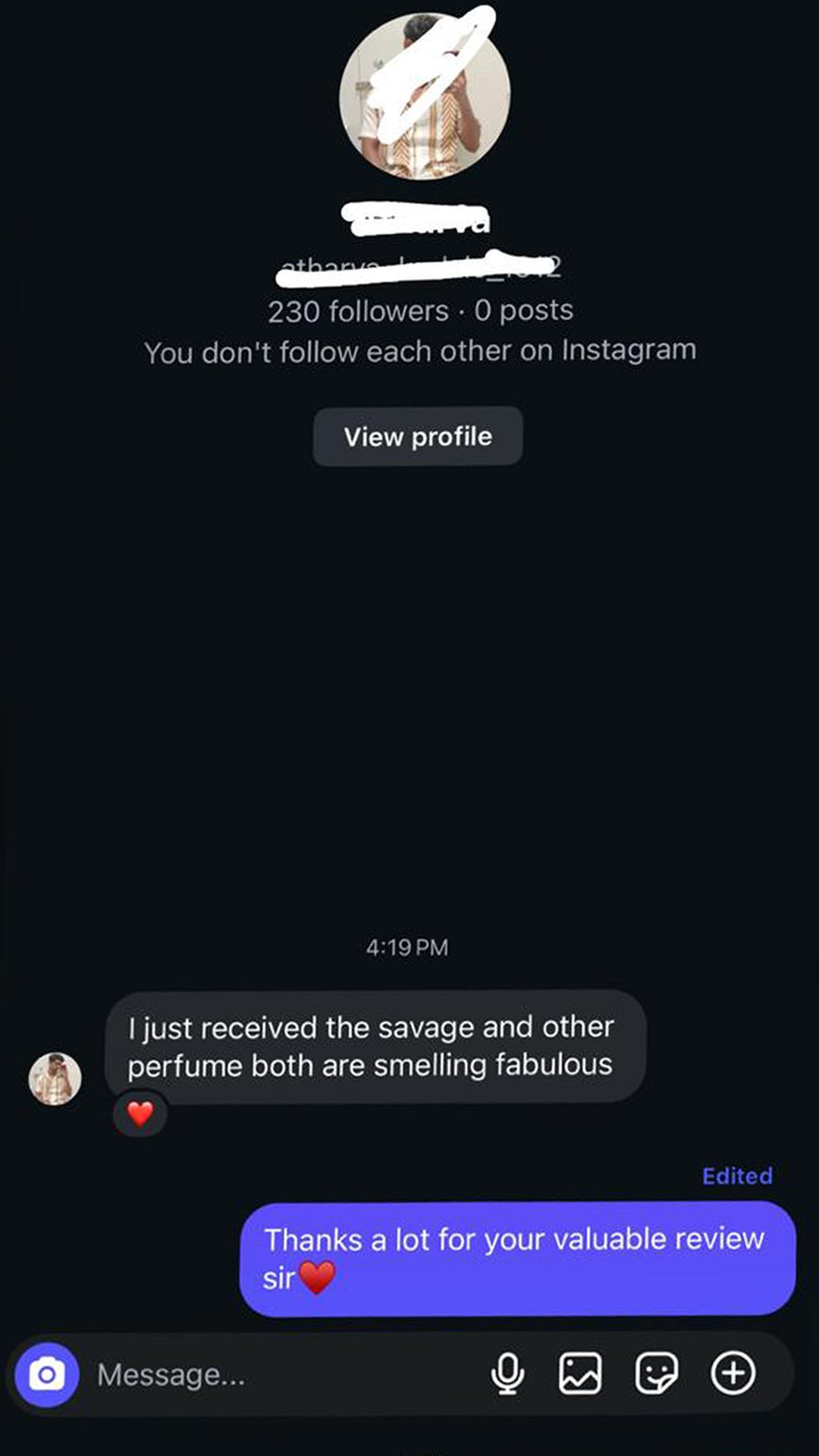This screenshot has width=819, height=1456.
Task: View the heart reaction on the perfume message
Action: (x=140, y=1113)
